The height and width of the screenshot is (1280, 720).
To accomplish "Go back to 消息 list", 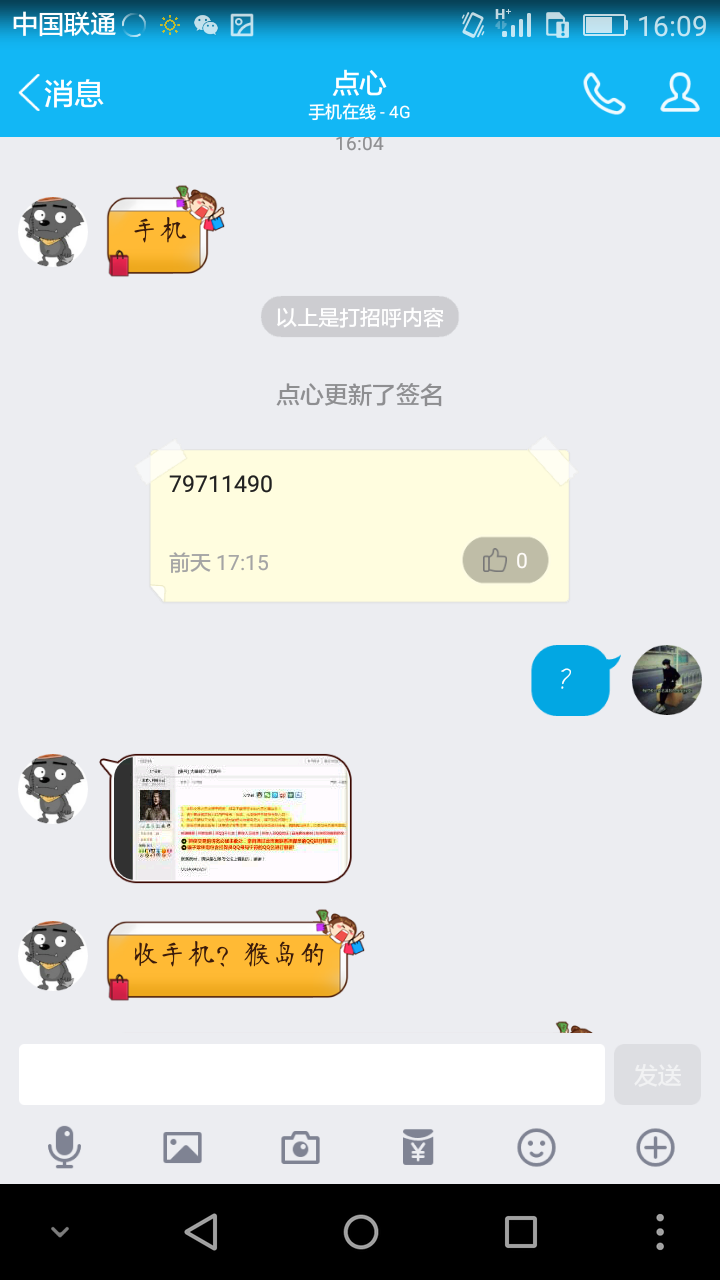I will pos(61,93).
